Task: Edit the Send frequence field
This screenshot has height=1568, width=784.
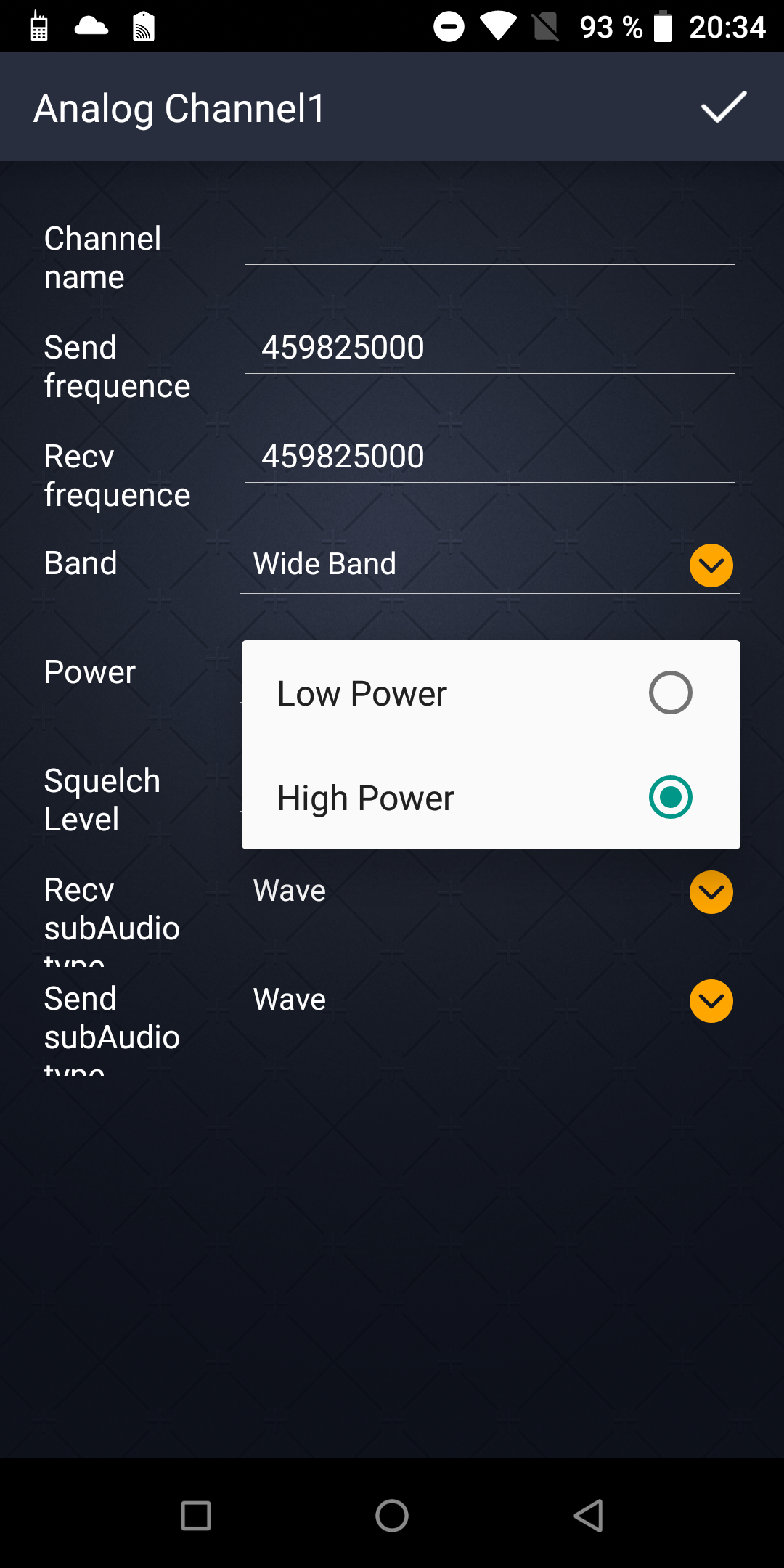Action: tap(490, 348)
